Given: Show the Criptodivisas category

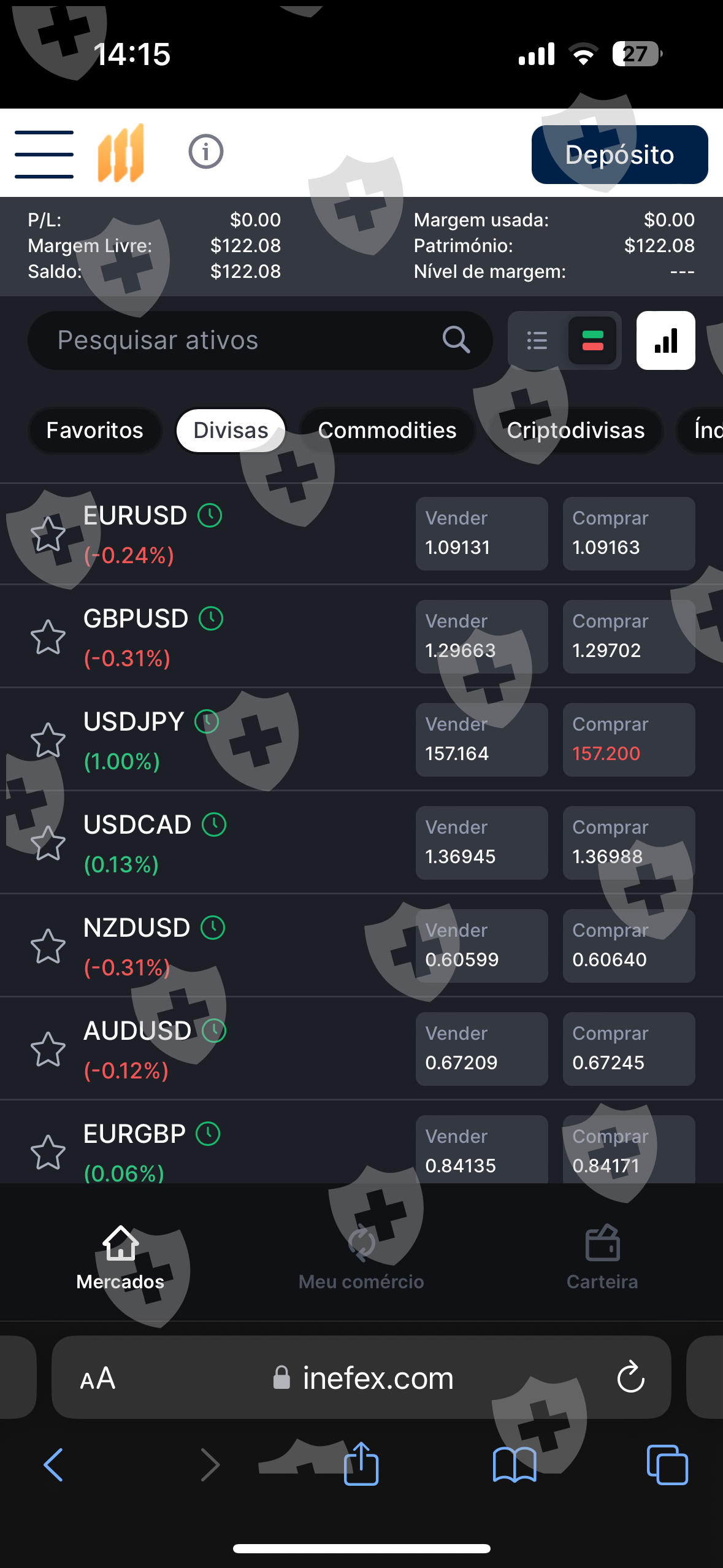Looking at the screenshot, I should pos(575,430).
